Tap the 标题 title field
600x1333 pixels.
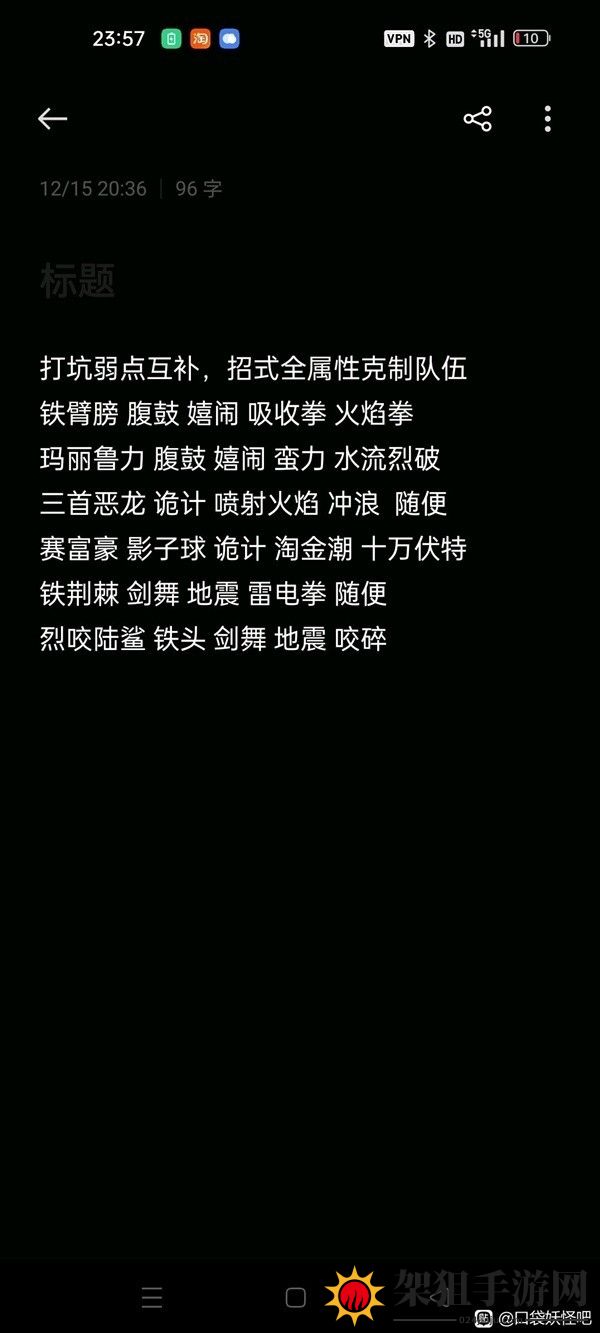(x=78, y=281)
